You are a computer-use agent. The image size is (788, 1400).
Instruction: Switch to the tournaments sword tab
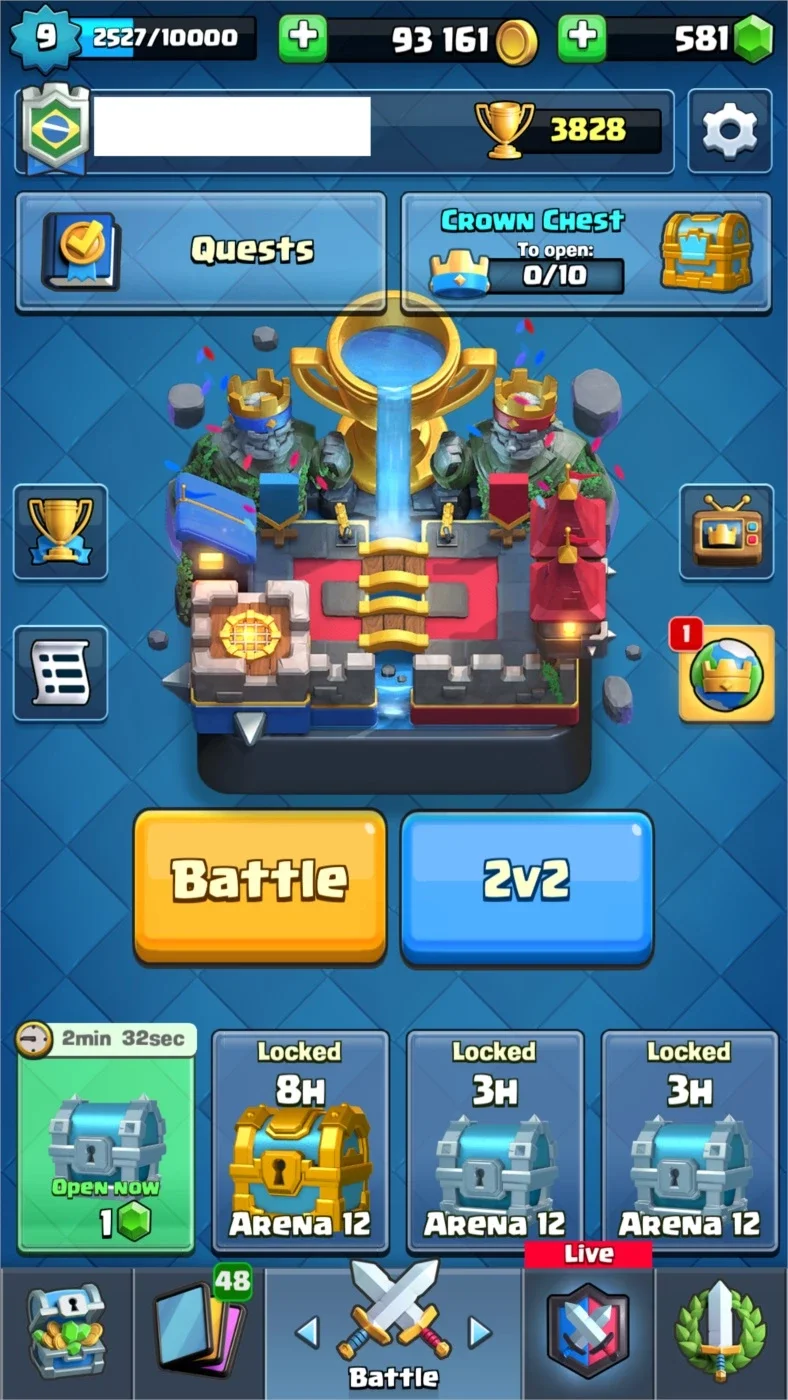[x=720, y=1330]
